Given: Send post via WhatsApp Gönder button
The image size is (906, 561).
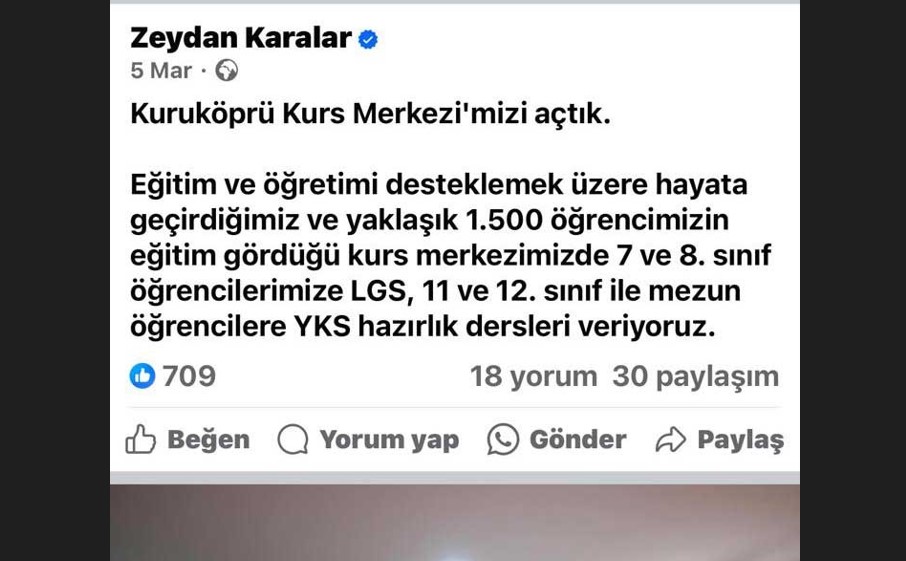Looking at the screenshot, I should click(x=556, y=439).
